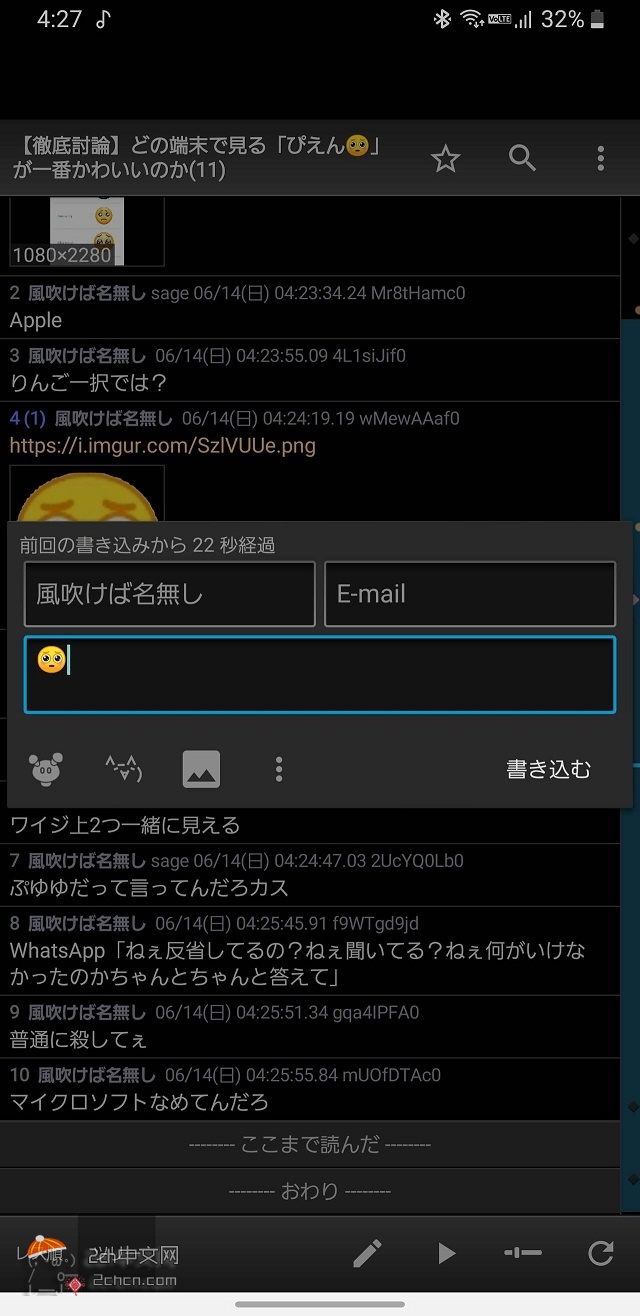Star this thread as a favorite
The height and width of the screenshot is (1316, 640).
(x=445, y=158)
